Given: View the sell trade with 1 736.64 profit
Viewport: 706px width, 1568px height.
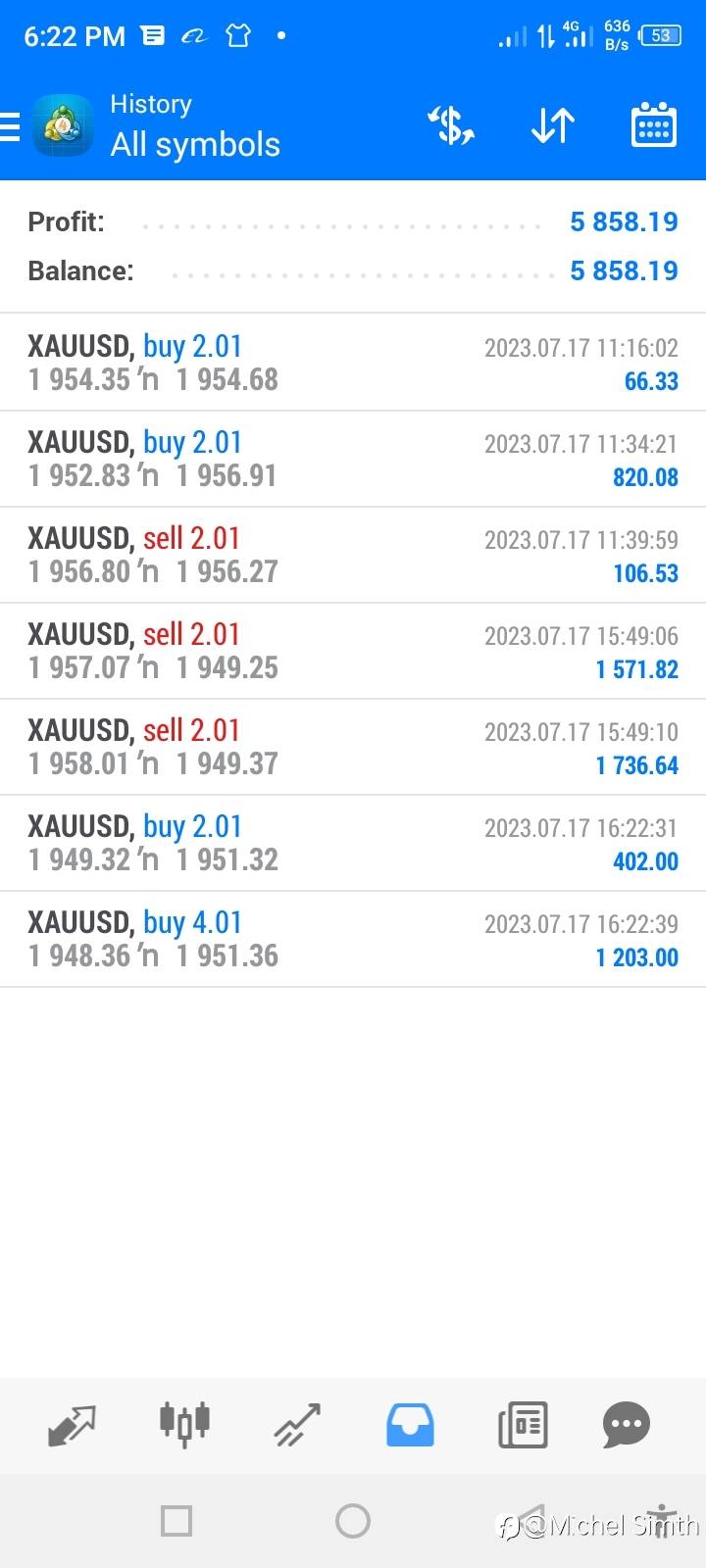Looking at the screenshot, I should coord(353,747).
